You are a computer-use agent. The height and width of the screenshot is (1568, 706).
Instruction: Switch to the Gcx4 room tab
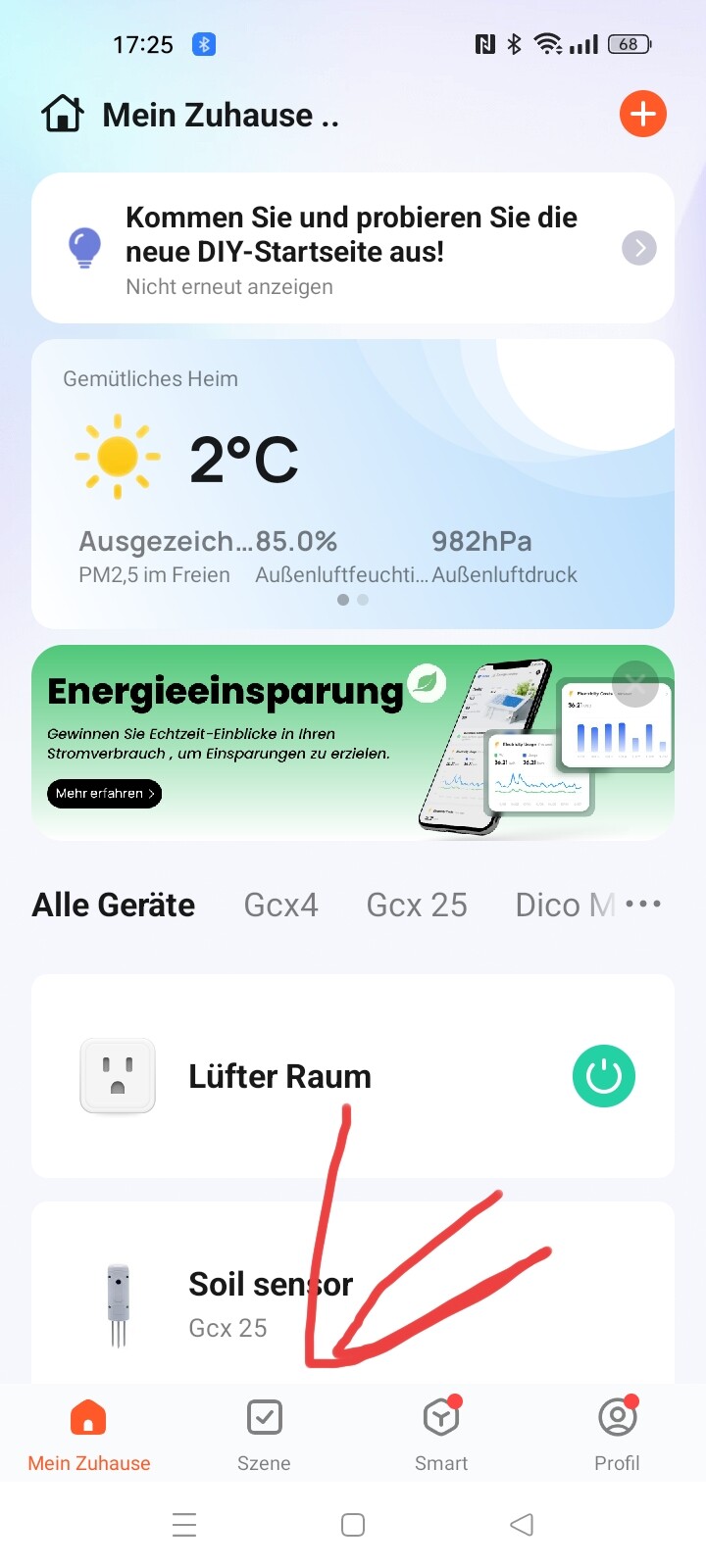point(280,905)
